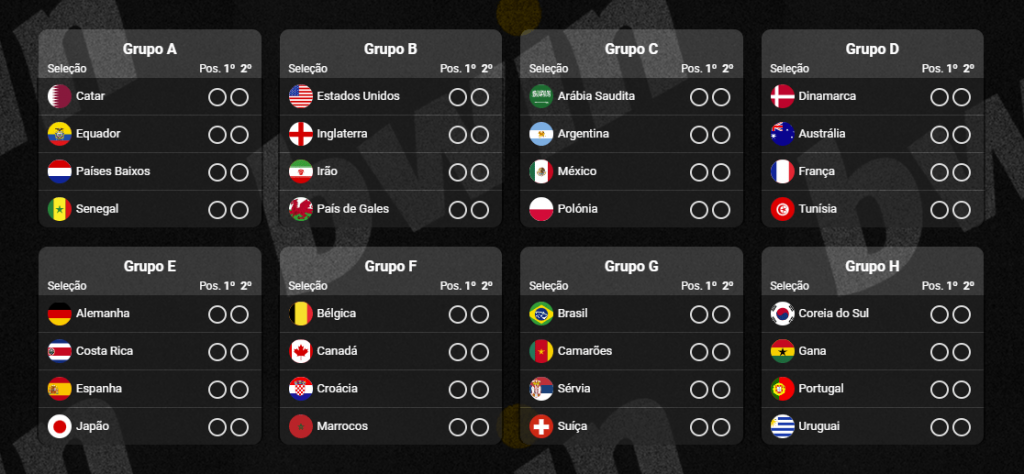Screen dimensions: 1024x474
Task: Select Marrocos for 1st in Grupo F
Action: click(x=458, y=427)
